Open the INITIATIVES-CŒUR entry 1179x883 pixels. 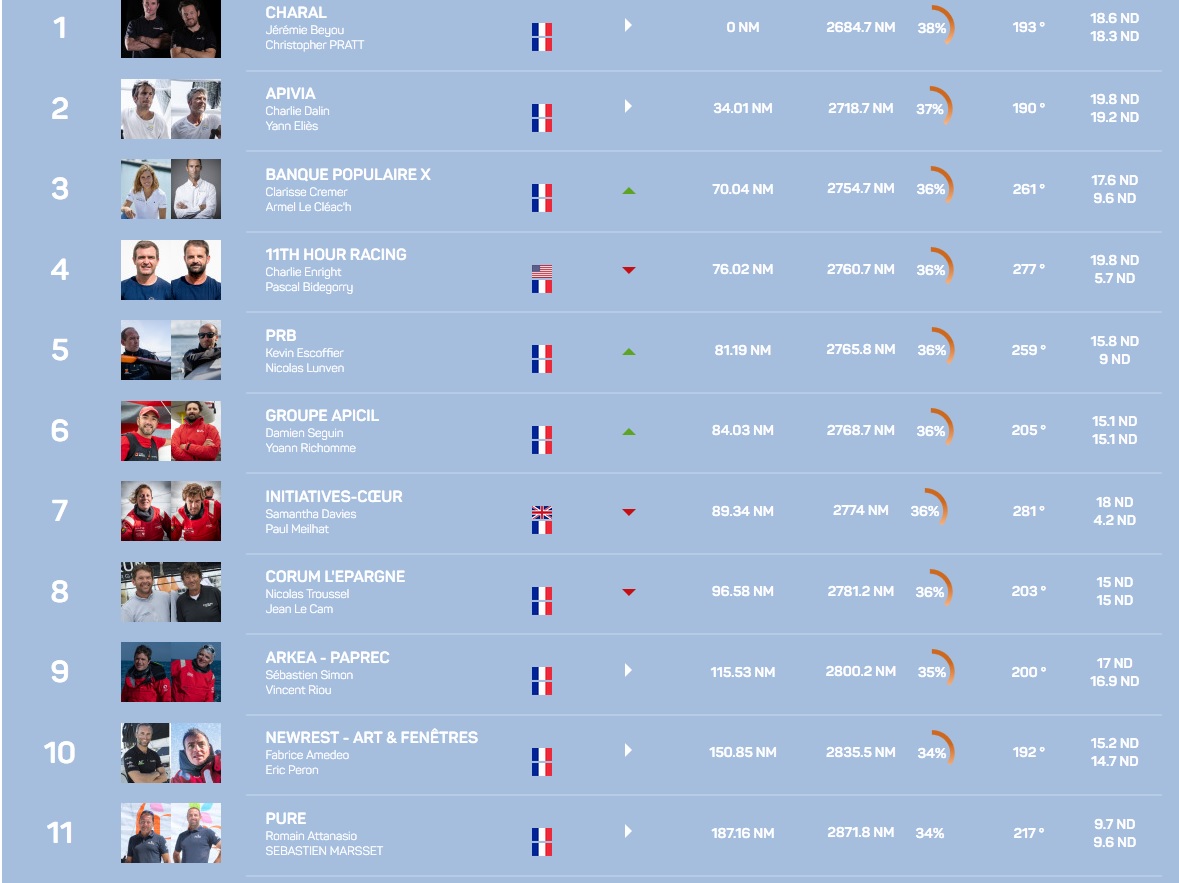[334, 496]
